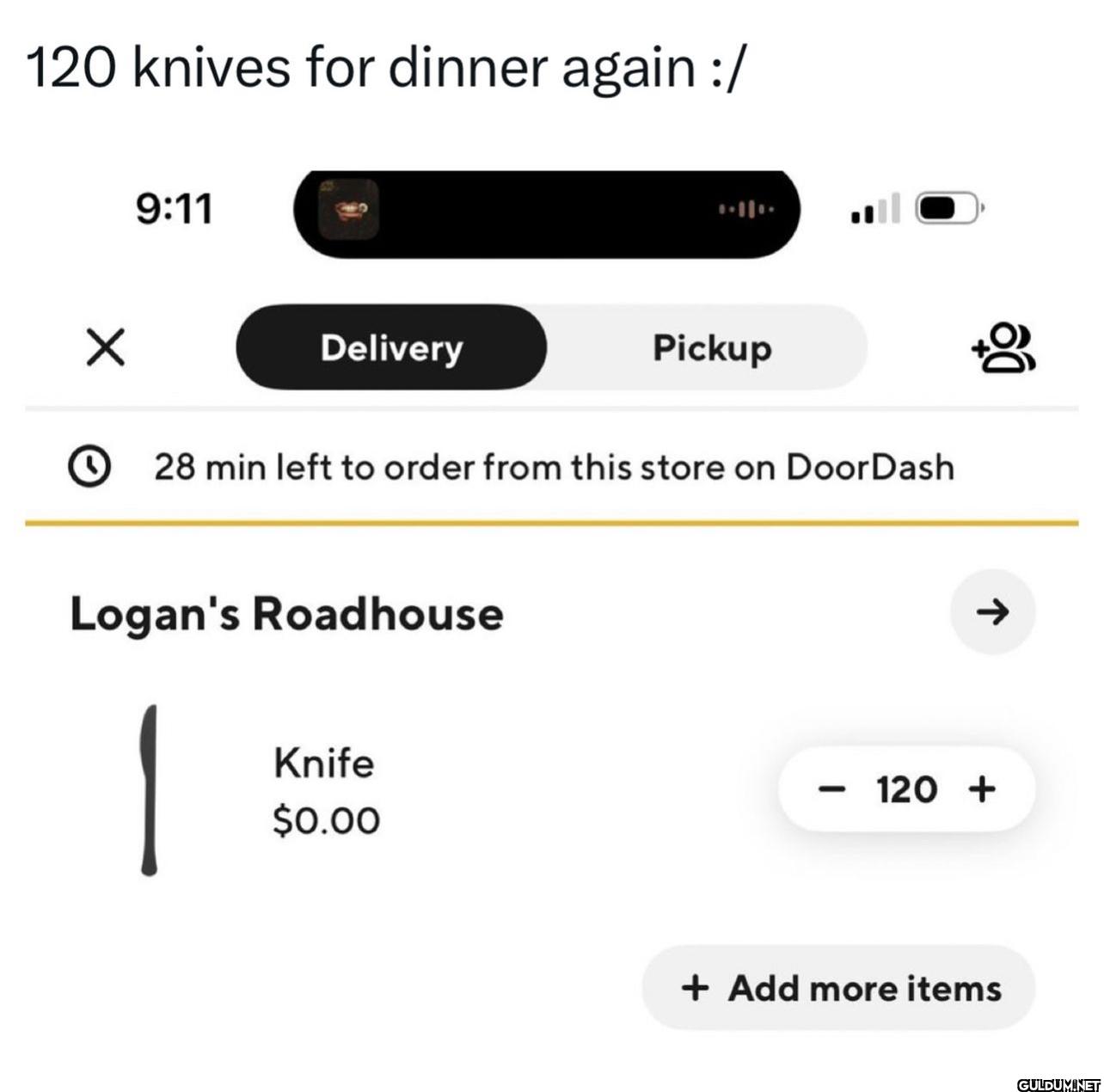
Task: Increase Knife quantity with the plus button
Action: click(x=982, y=788)
